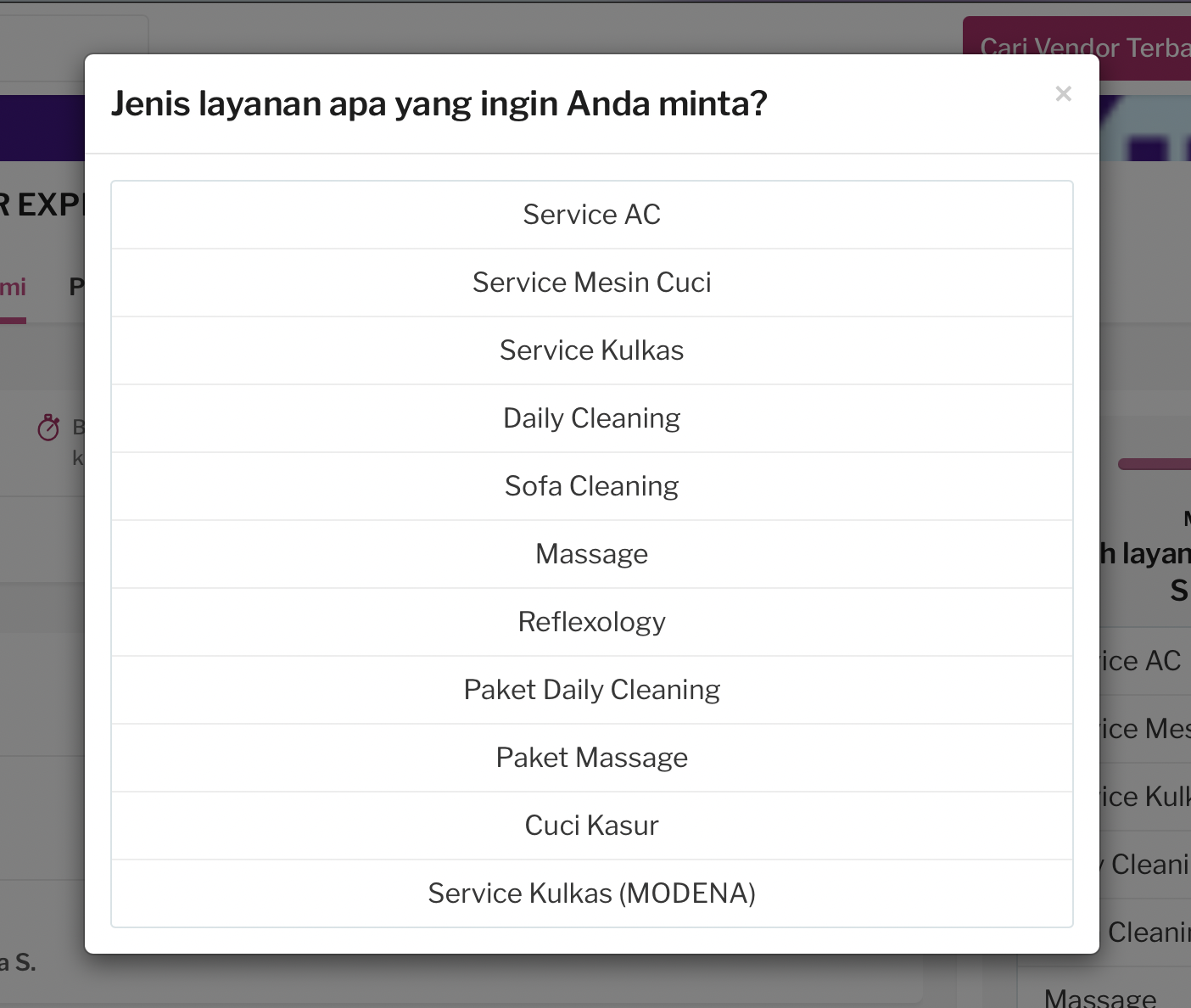Select Cuci Kasur service

(591, 826)
